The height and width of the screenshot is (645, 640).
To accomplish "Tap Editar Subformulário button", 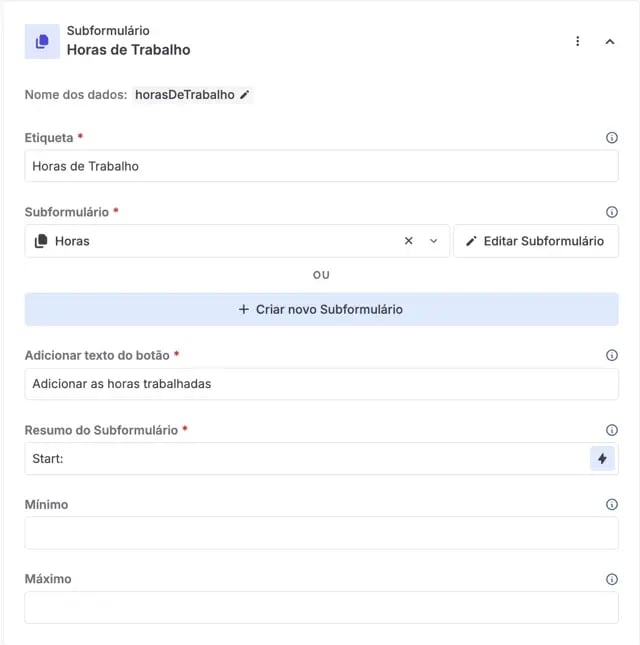I will (x=535, y=241).
